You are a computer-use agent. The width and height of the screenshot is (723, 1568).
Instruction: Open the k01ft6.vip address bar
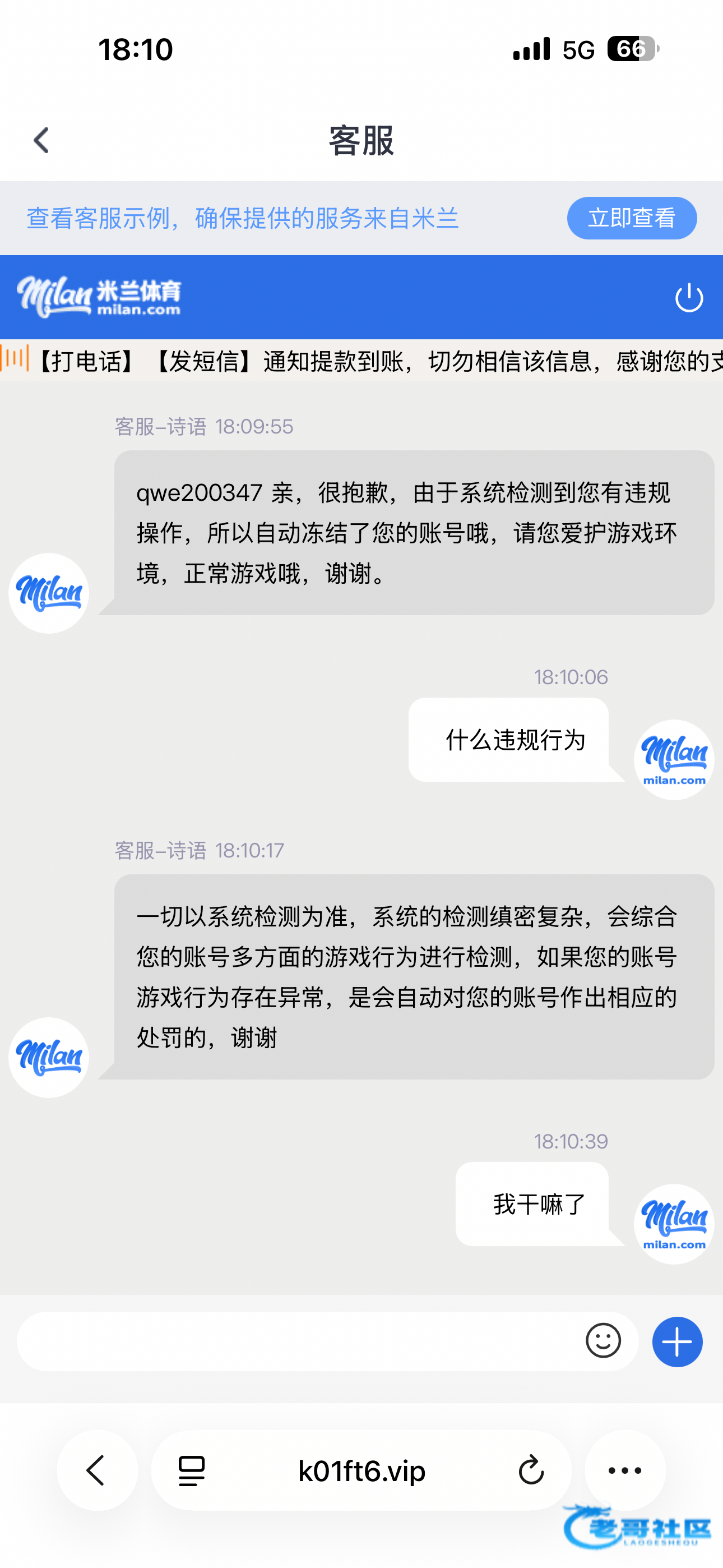[x=361, y=1470]
